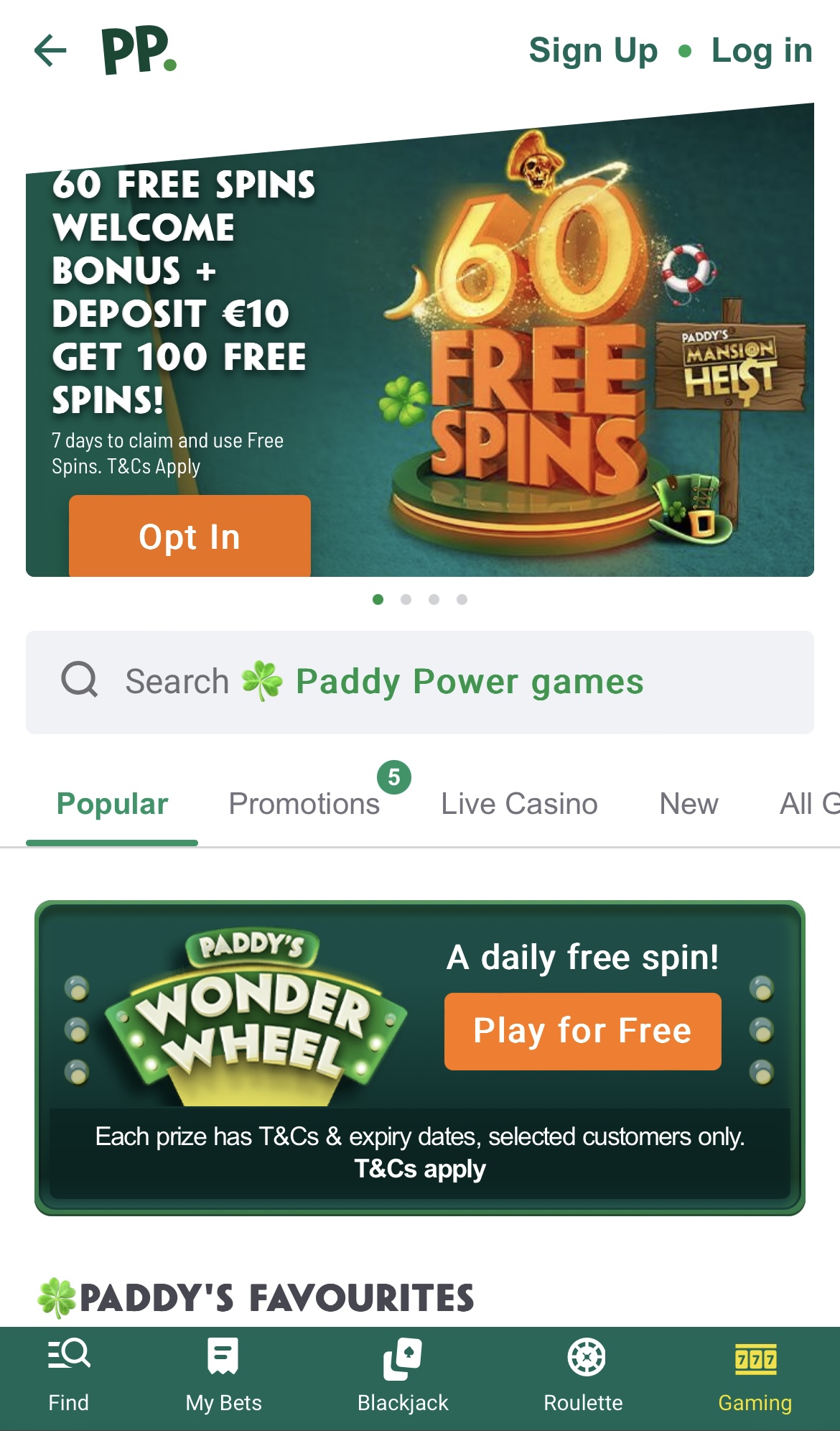The width and height of the screenshot is (840, 1431).
Task: Open Wonder Wheel T&Cs apply link
Action: [420, 1169]
